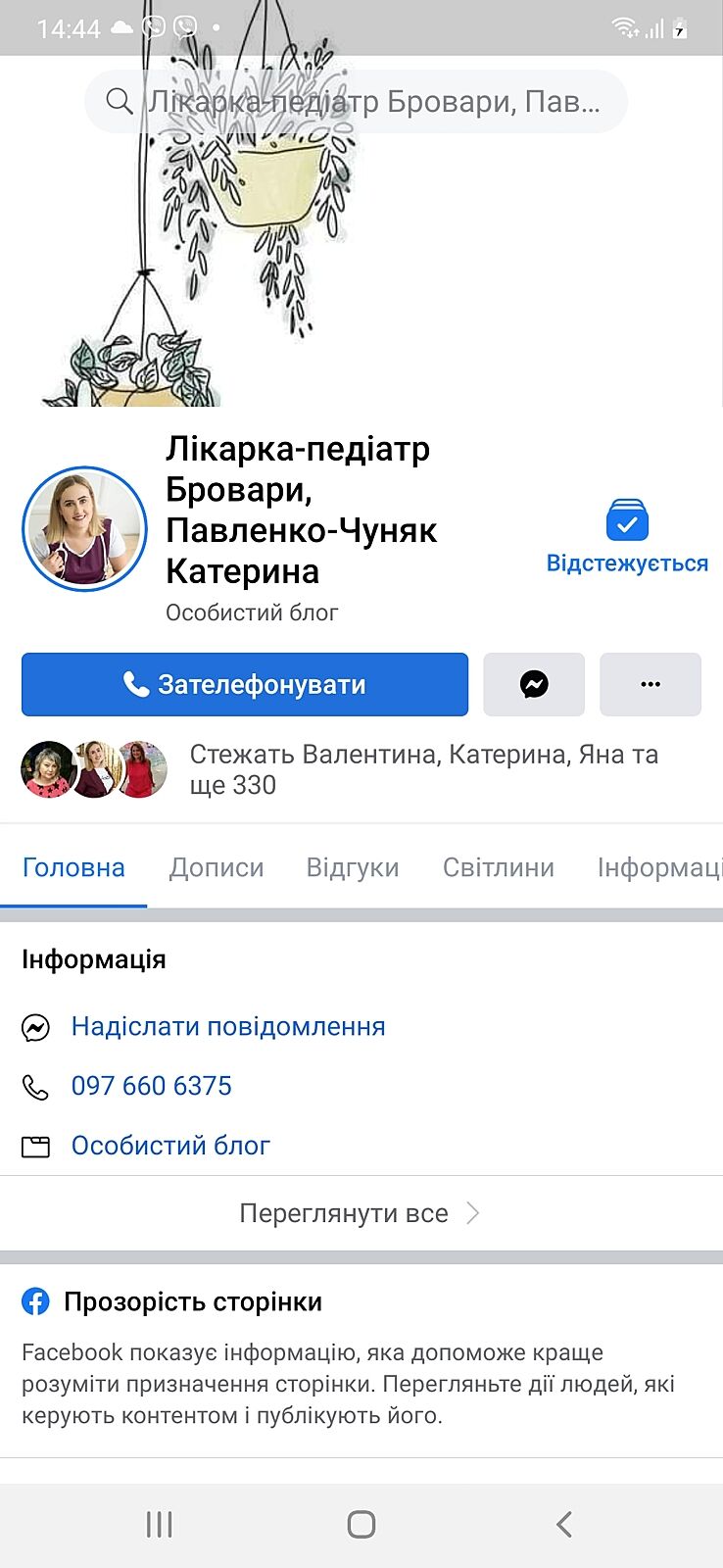Switch to the Світлини tab

498,867
